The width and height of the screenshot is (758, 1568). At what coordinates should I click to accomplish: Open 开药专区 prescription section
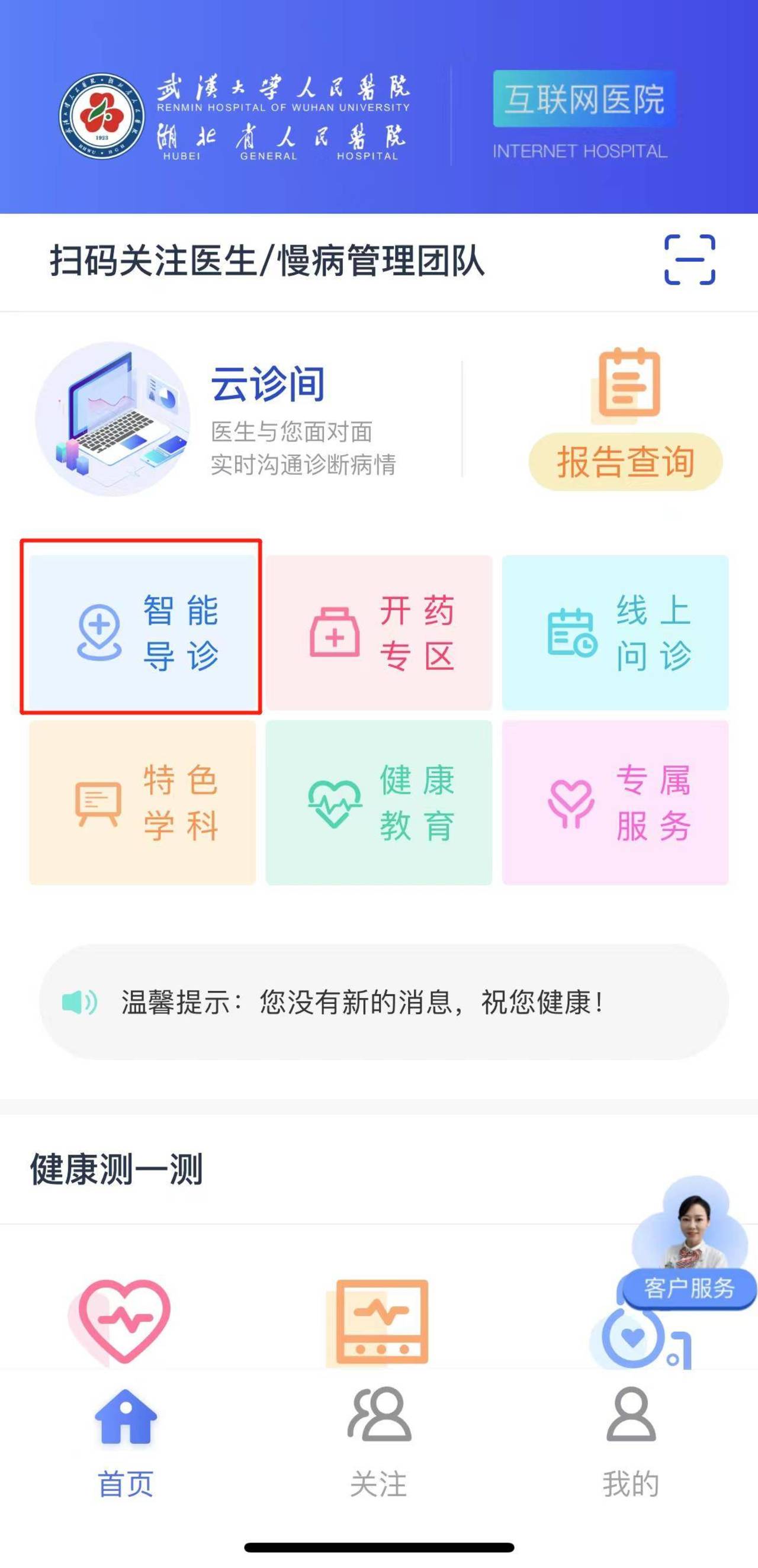378,631
